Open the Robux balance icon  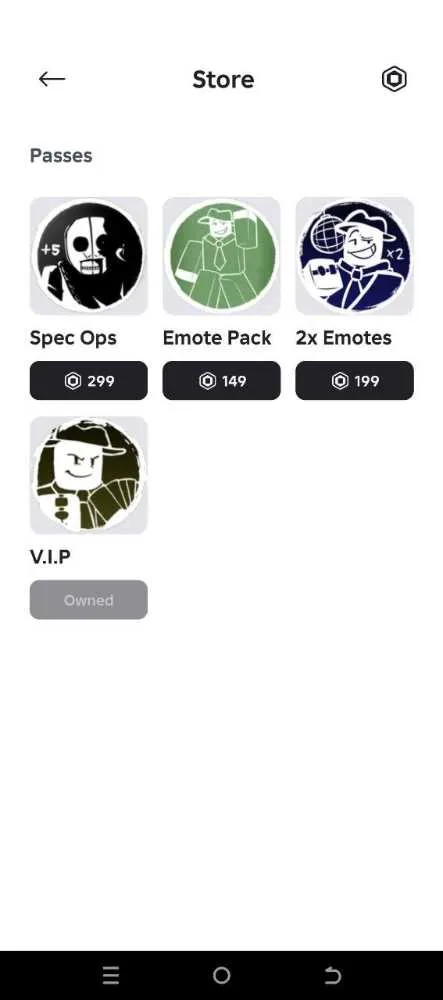394,79
